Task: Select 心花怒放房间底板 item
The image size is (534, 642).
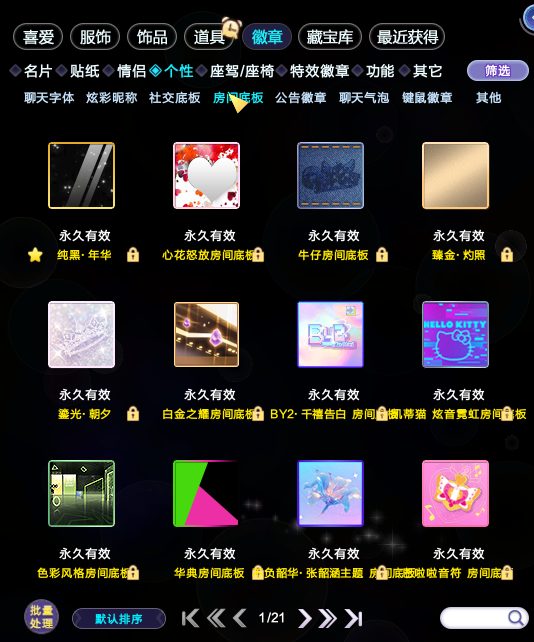Action: tap(206, 176)
